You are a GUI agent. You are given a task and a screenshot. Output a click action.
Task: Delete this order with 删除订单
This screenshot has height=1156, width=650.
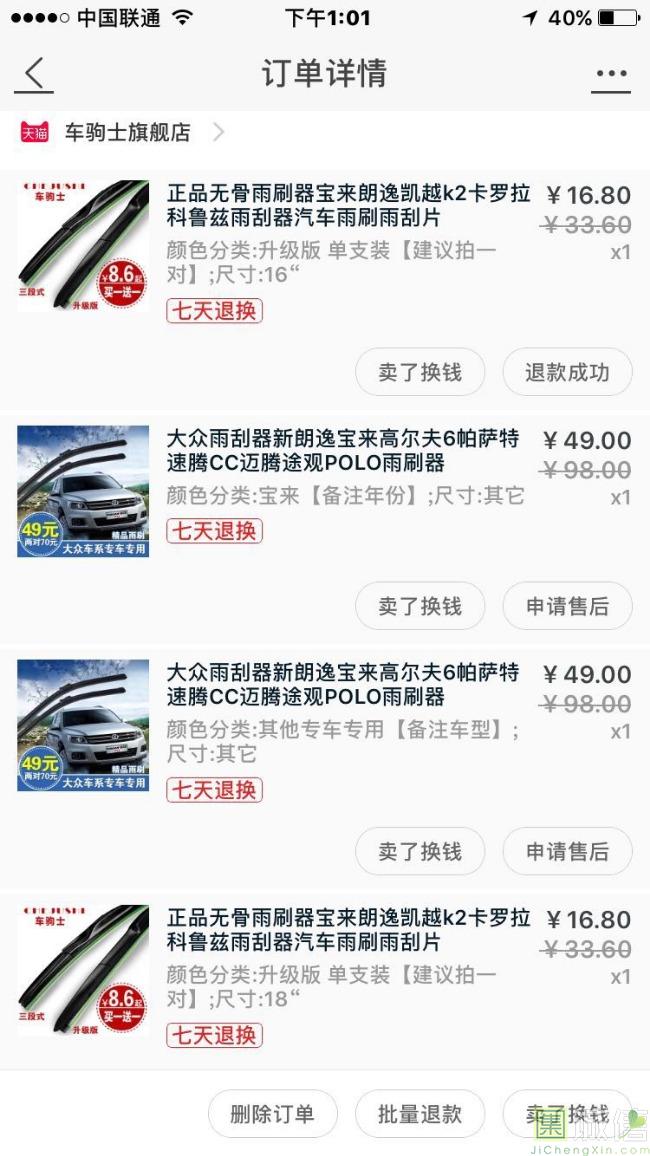point(272,1114)
